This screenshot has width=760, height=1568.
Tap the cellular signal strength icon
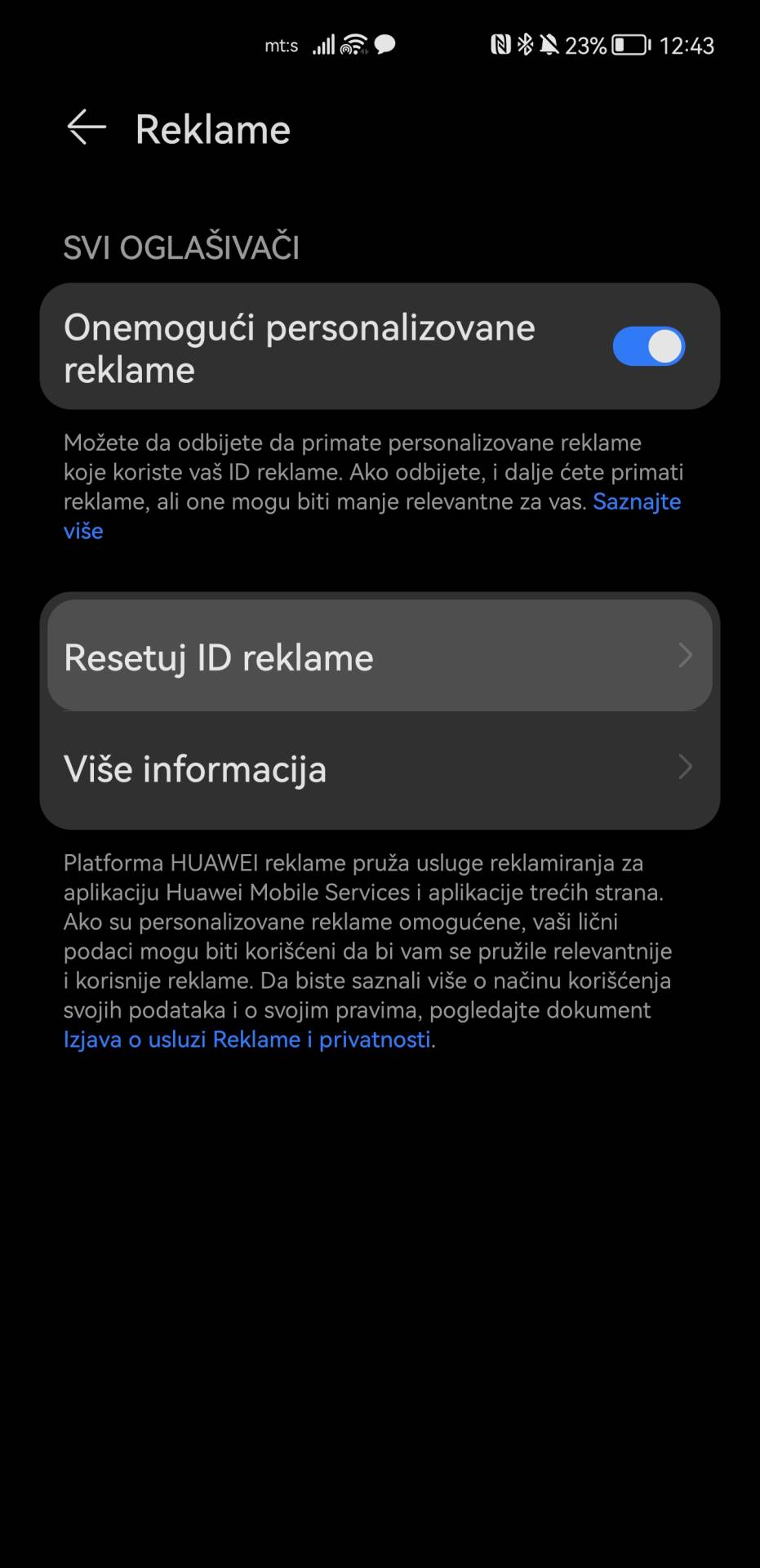pos(323,45)
